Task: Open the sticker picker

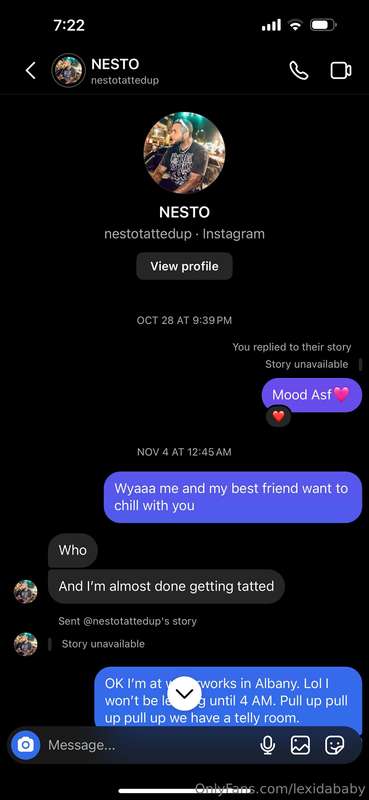Action: click(x=335, y=745)
